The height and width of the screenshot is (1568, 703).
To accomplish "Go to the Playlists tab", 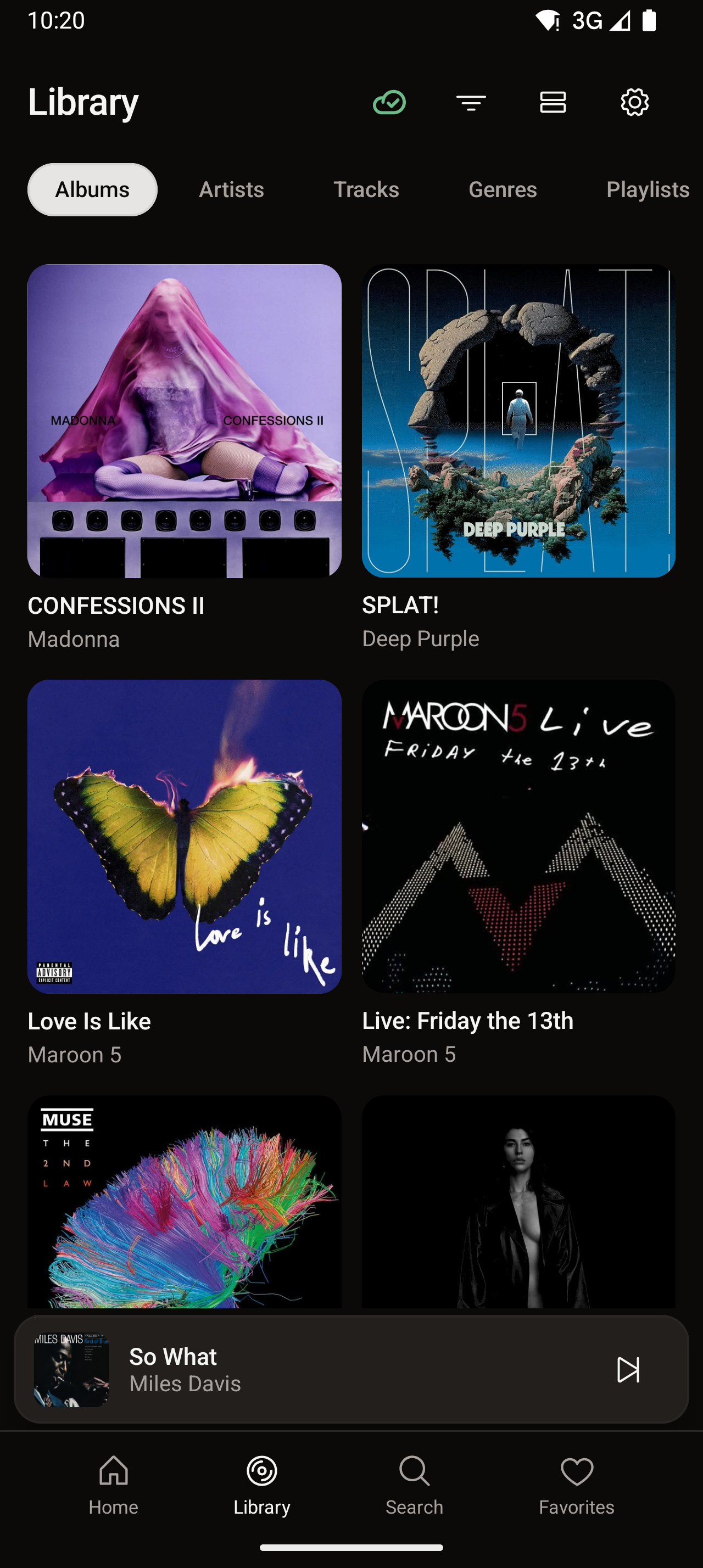I will click(648, 189).
